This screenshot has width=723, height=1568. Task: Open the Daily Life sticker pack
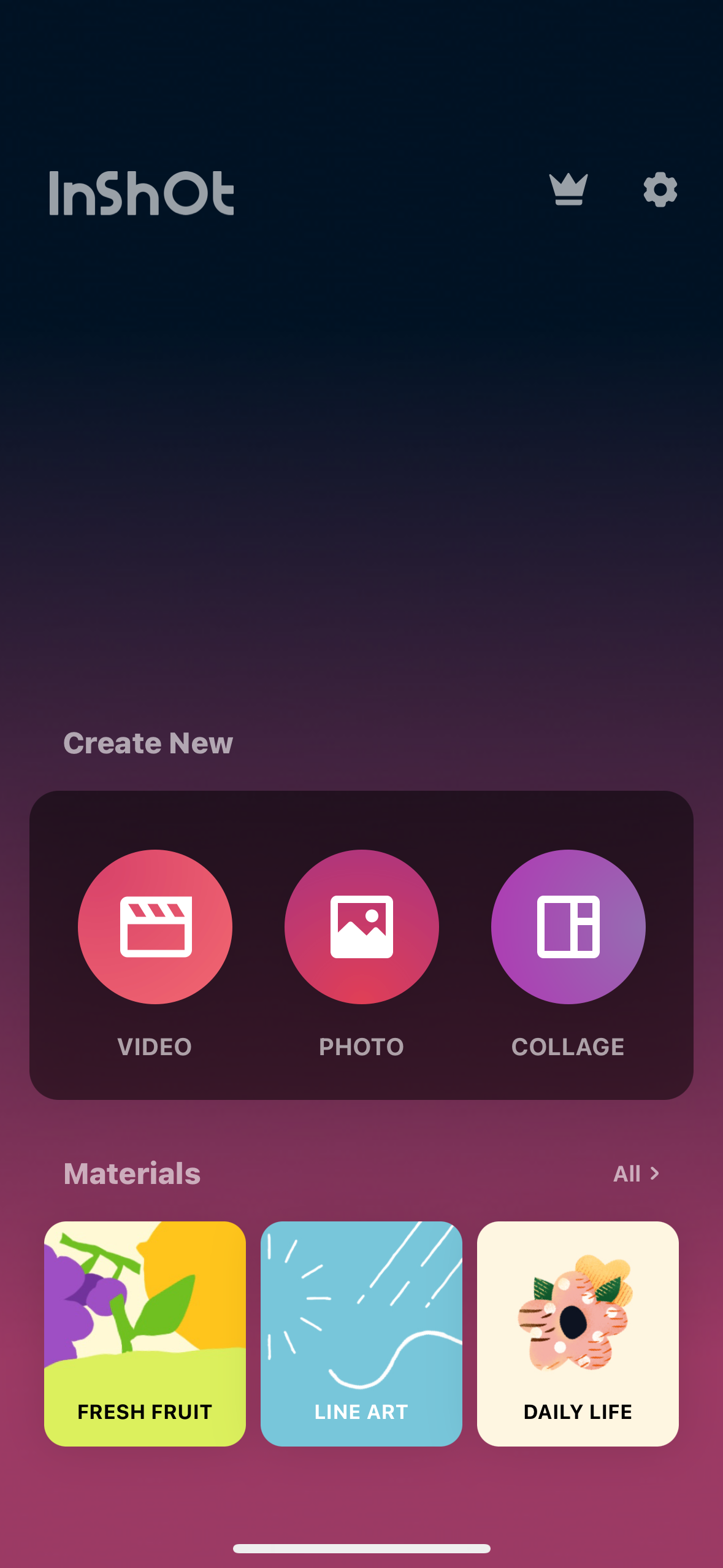tap(578, 1333)
